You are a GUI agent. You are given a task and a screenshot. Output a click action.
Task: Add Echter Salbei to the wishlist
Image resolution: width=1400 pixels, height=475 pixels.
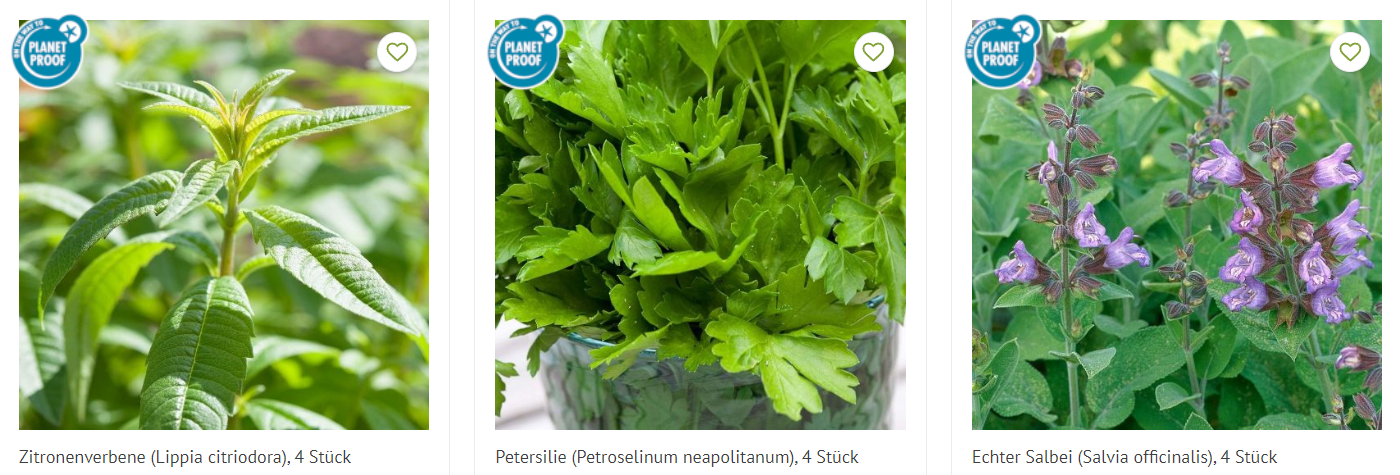click(1350, 52)
